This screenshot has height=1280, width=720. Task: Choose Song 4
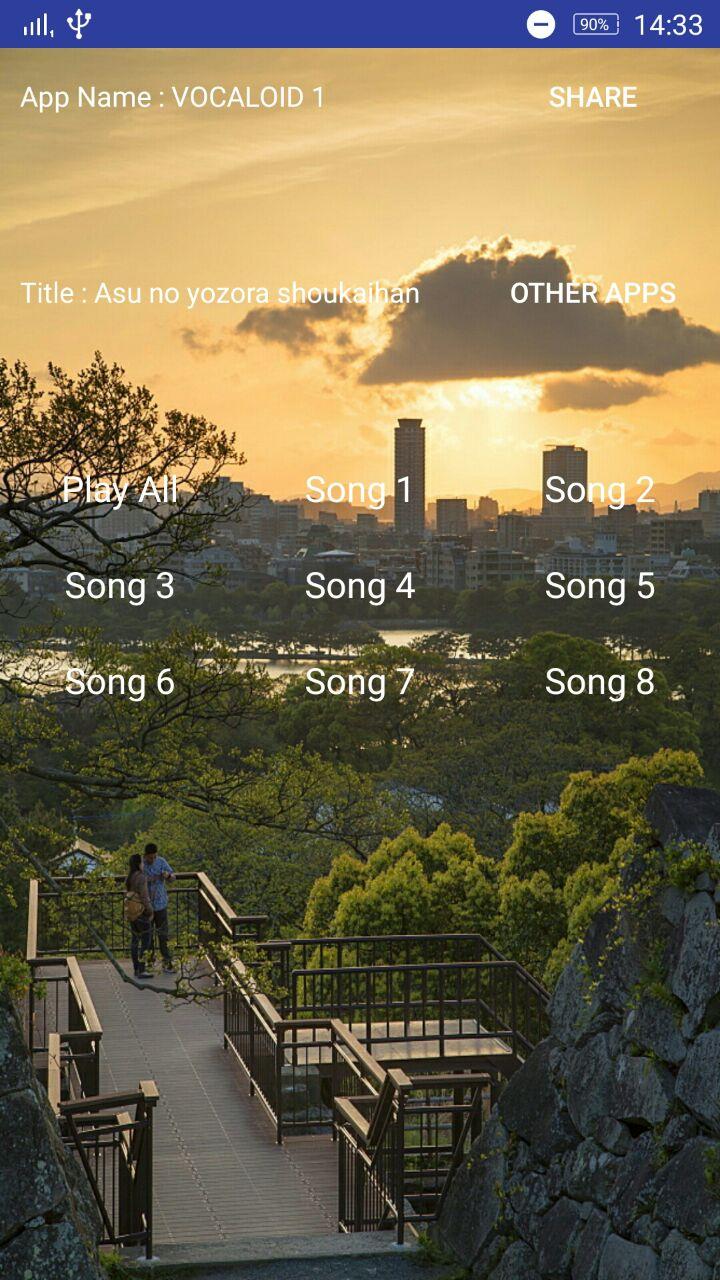359,586
